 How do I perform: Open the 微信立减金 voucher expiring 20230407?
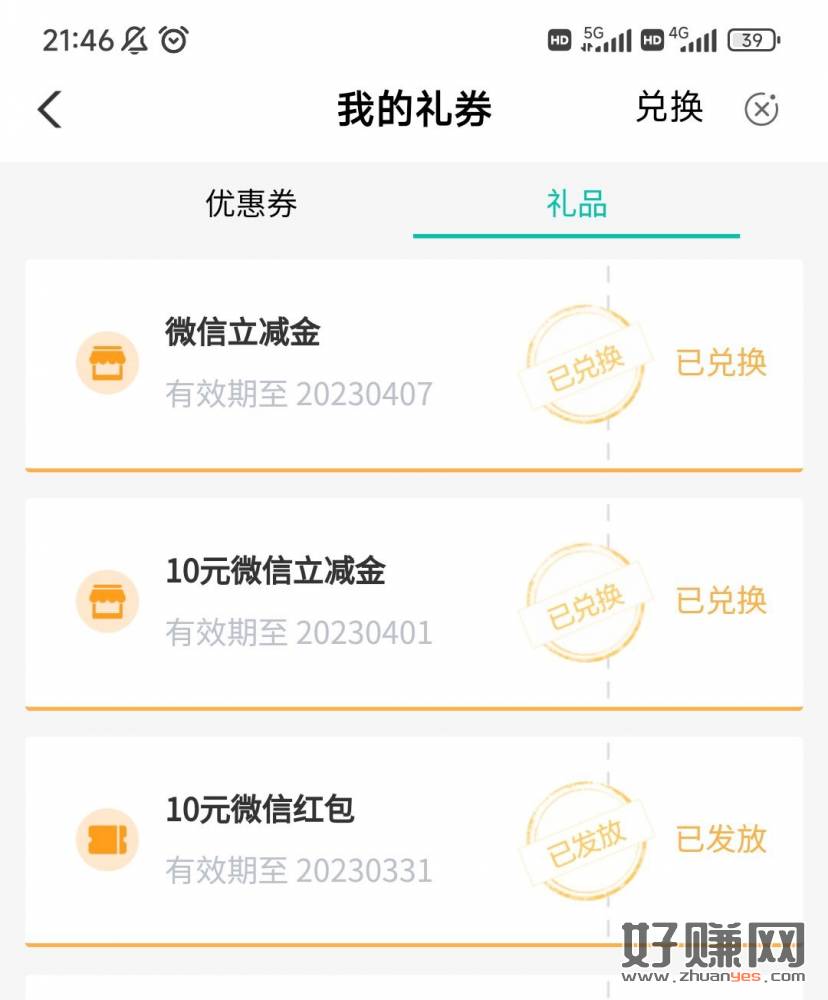300,363
